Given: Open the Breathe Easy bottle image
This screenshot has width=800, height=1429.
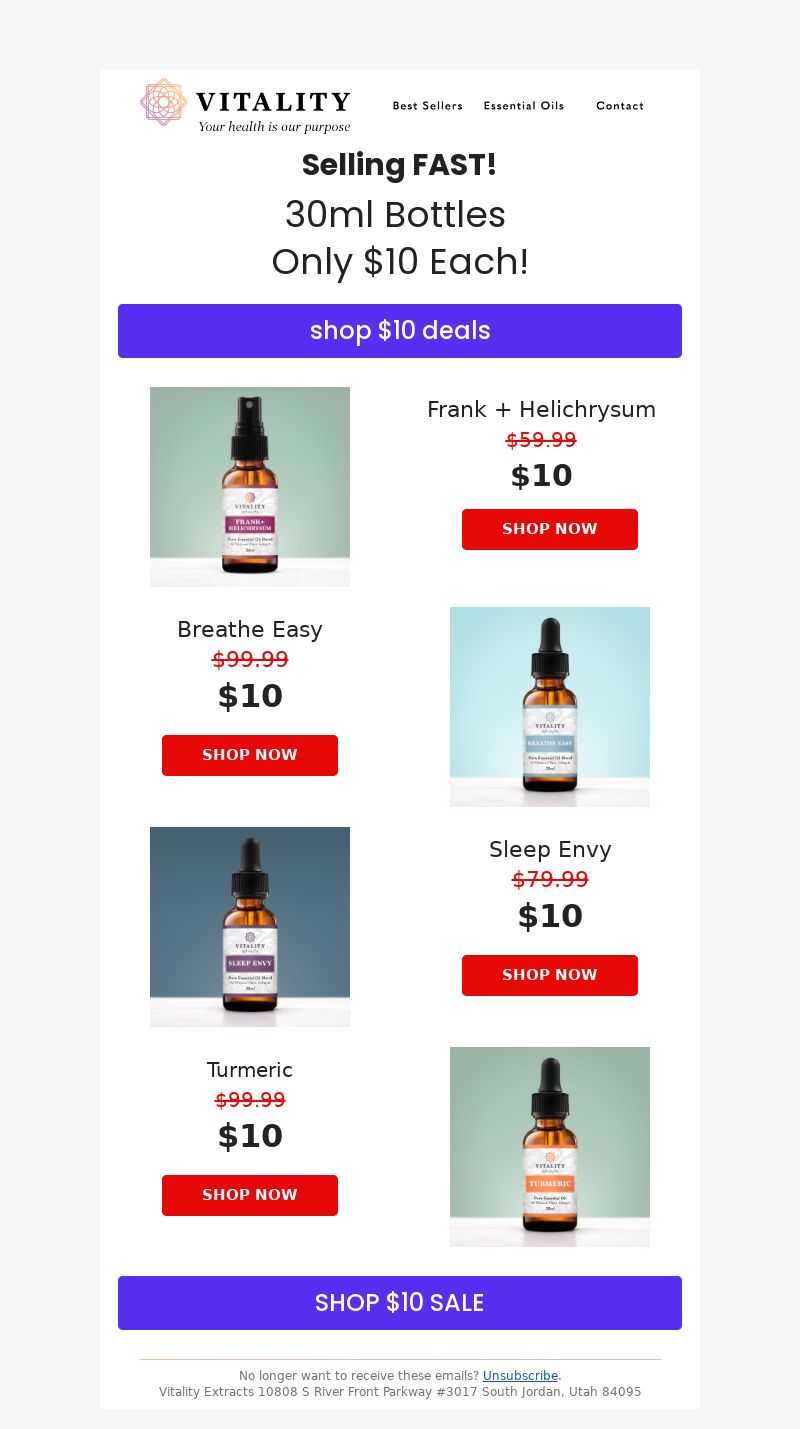Looking at the screenshot, I should [x=550, y=707].
